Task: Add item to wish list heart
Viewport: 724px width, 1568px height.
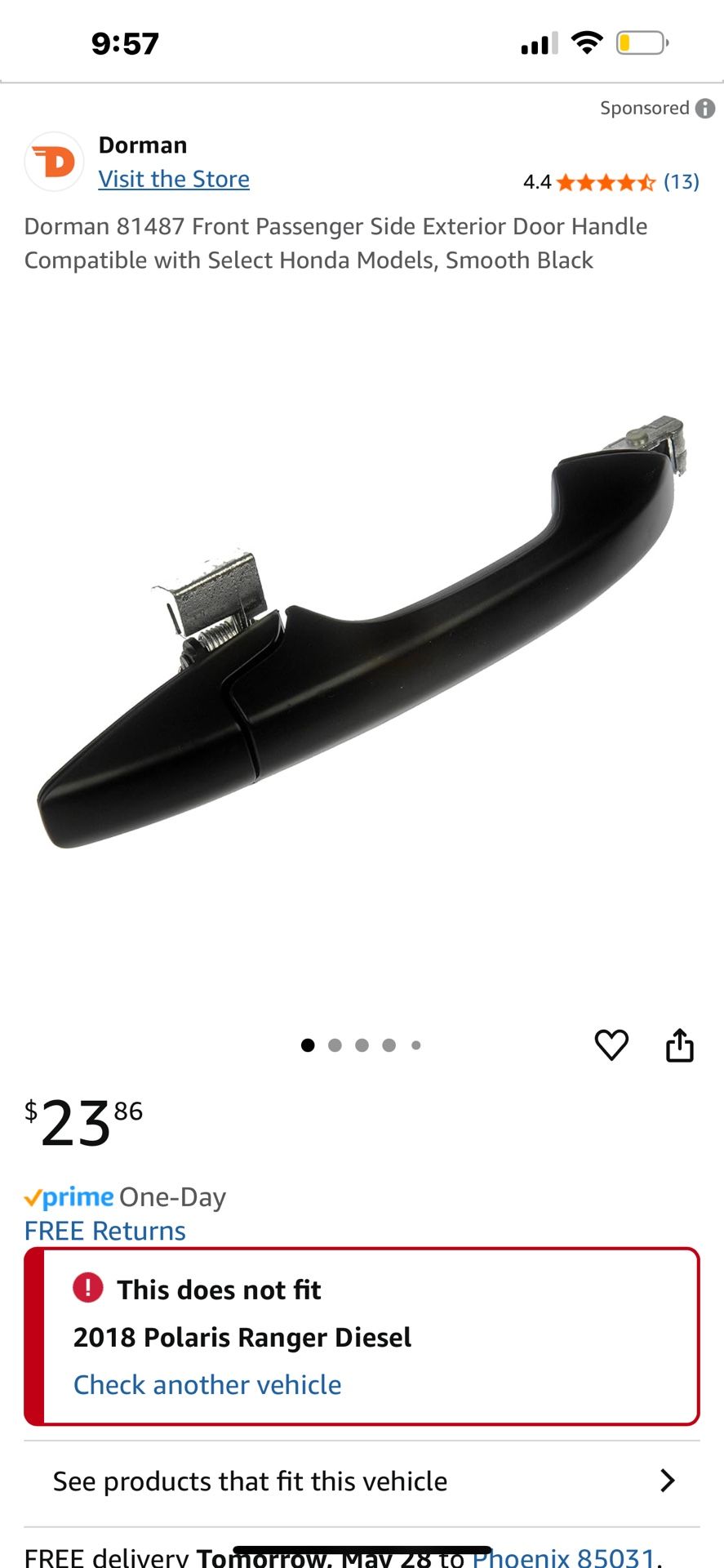Action: coord(611,1045)
